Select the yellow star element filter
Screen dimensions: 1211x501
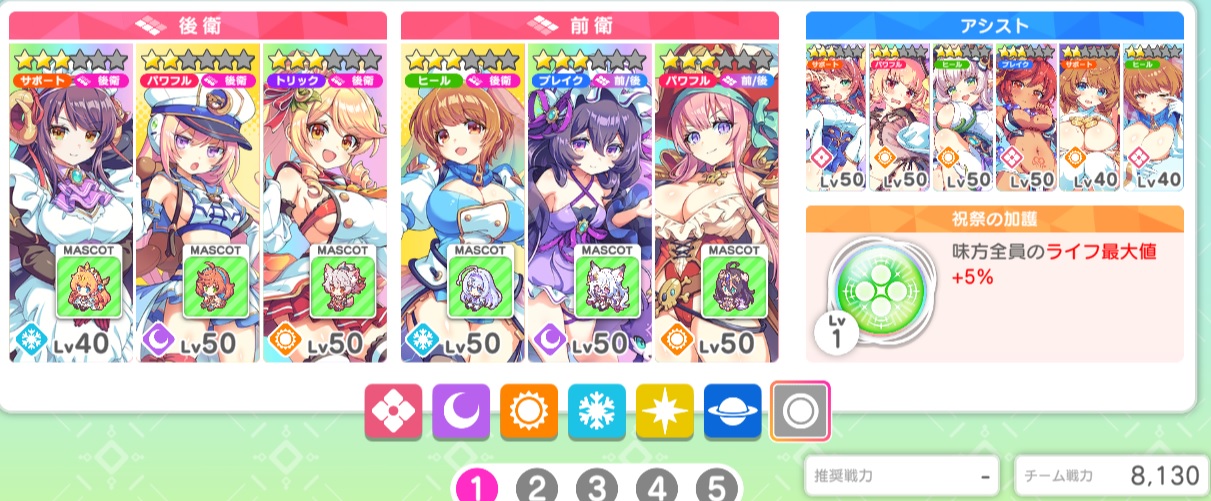[665, 411]
